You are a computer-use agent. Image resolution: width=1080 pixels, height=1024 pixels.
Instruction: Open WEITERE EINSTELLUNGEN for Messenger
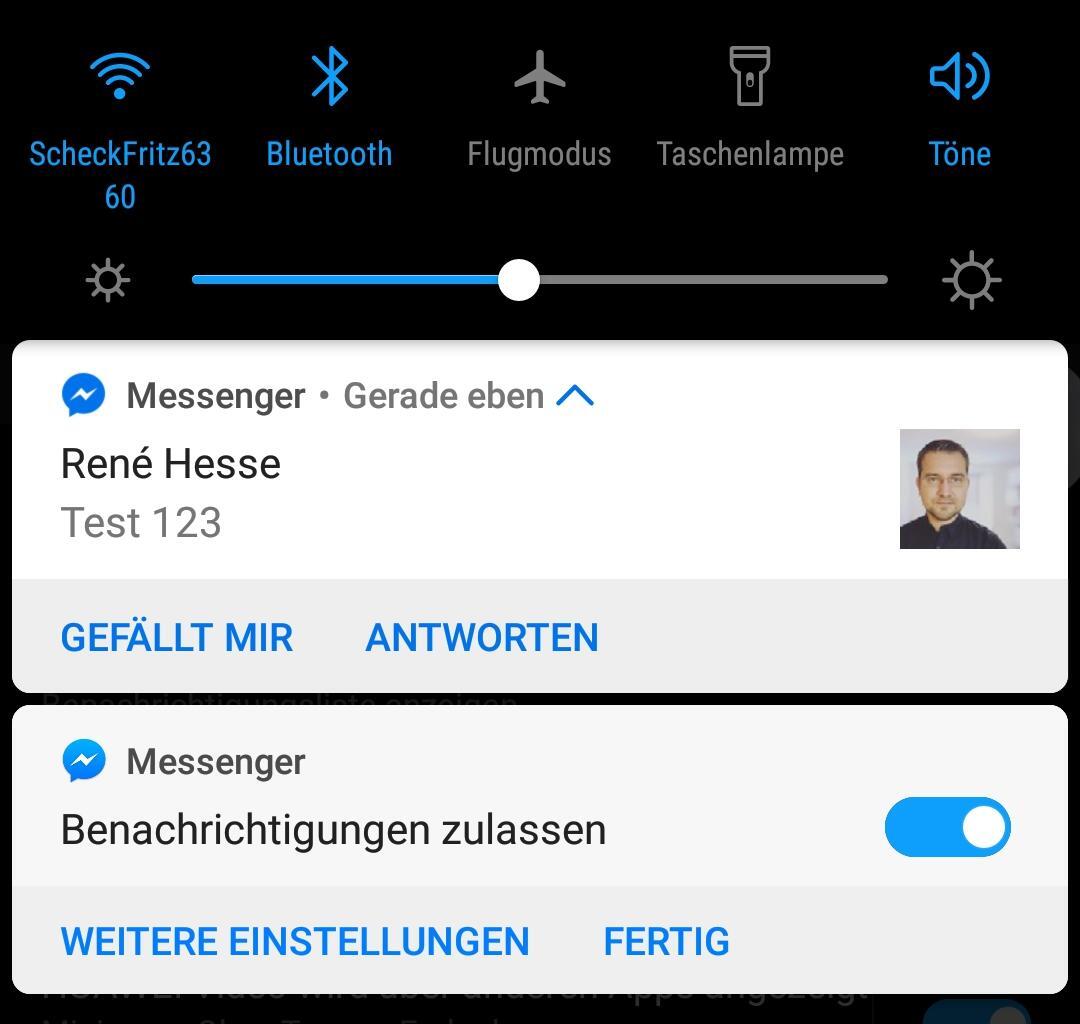tap(295, 941)
